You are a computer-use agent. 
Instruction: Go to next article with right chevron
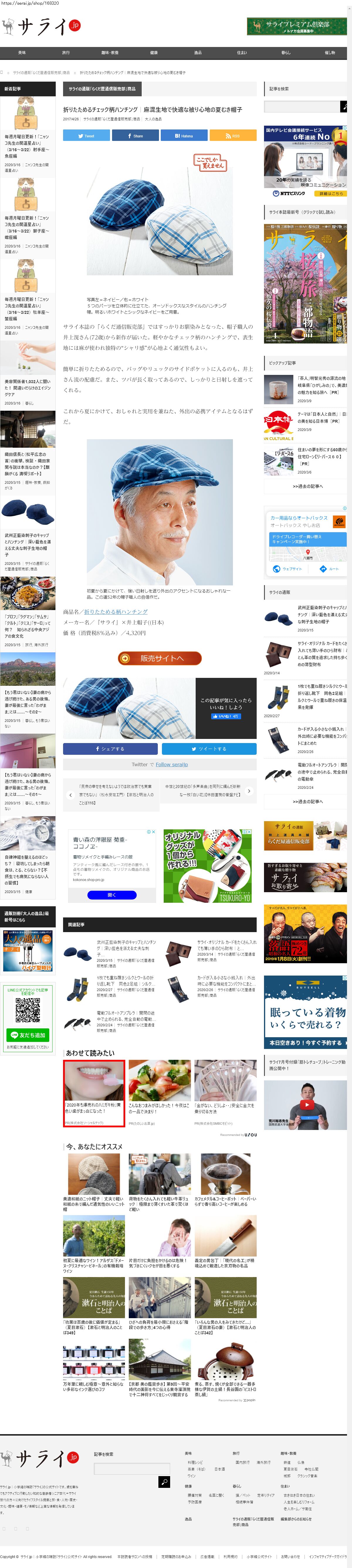(x=249, y=791)
